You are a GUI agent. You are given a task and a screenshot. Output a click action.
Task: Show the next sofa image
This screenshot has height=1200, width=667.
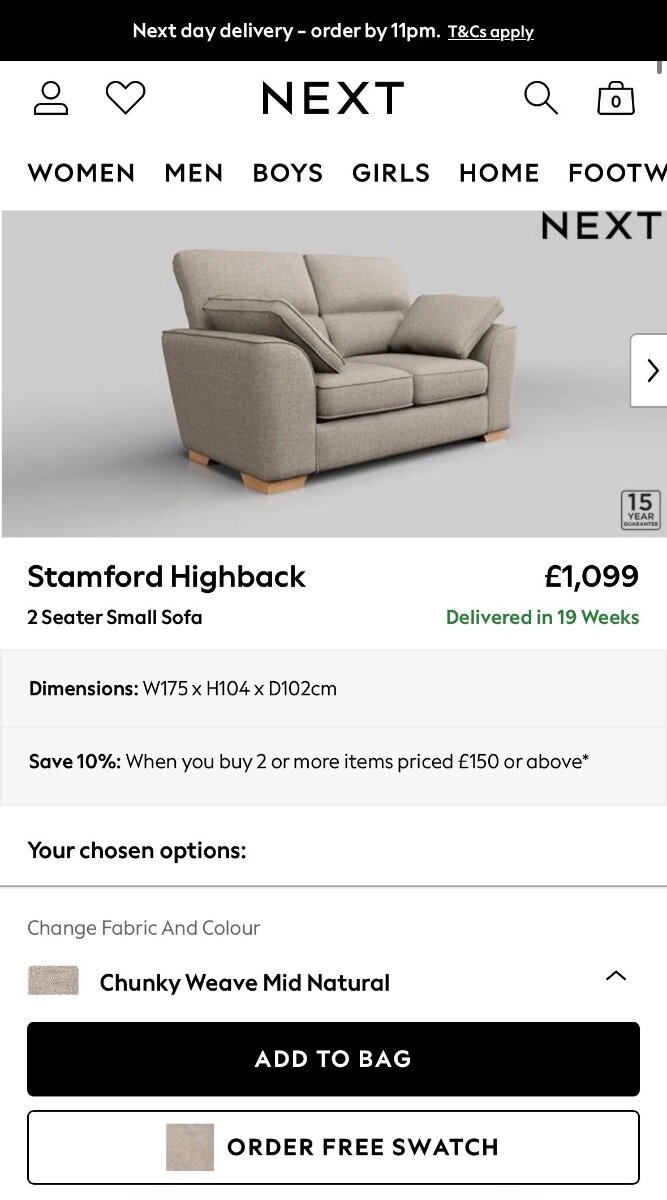pyautogui.click(x=651, y=371)
